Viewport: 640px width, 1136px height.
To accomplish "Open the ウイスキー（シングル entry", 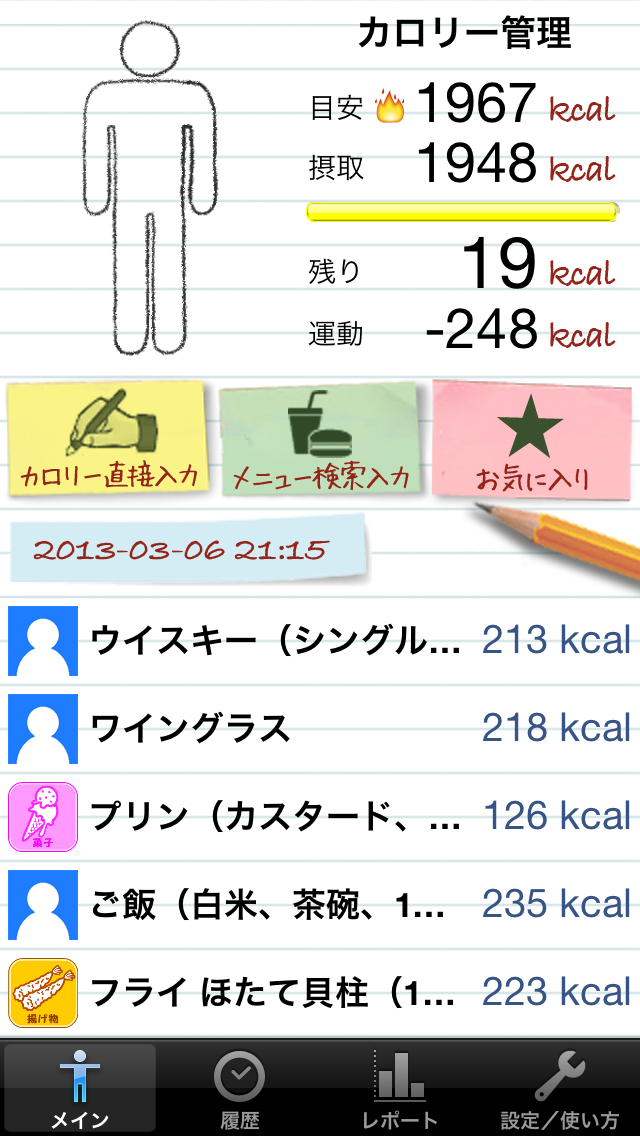I will [x=320, y=641].
